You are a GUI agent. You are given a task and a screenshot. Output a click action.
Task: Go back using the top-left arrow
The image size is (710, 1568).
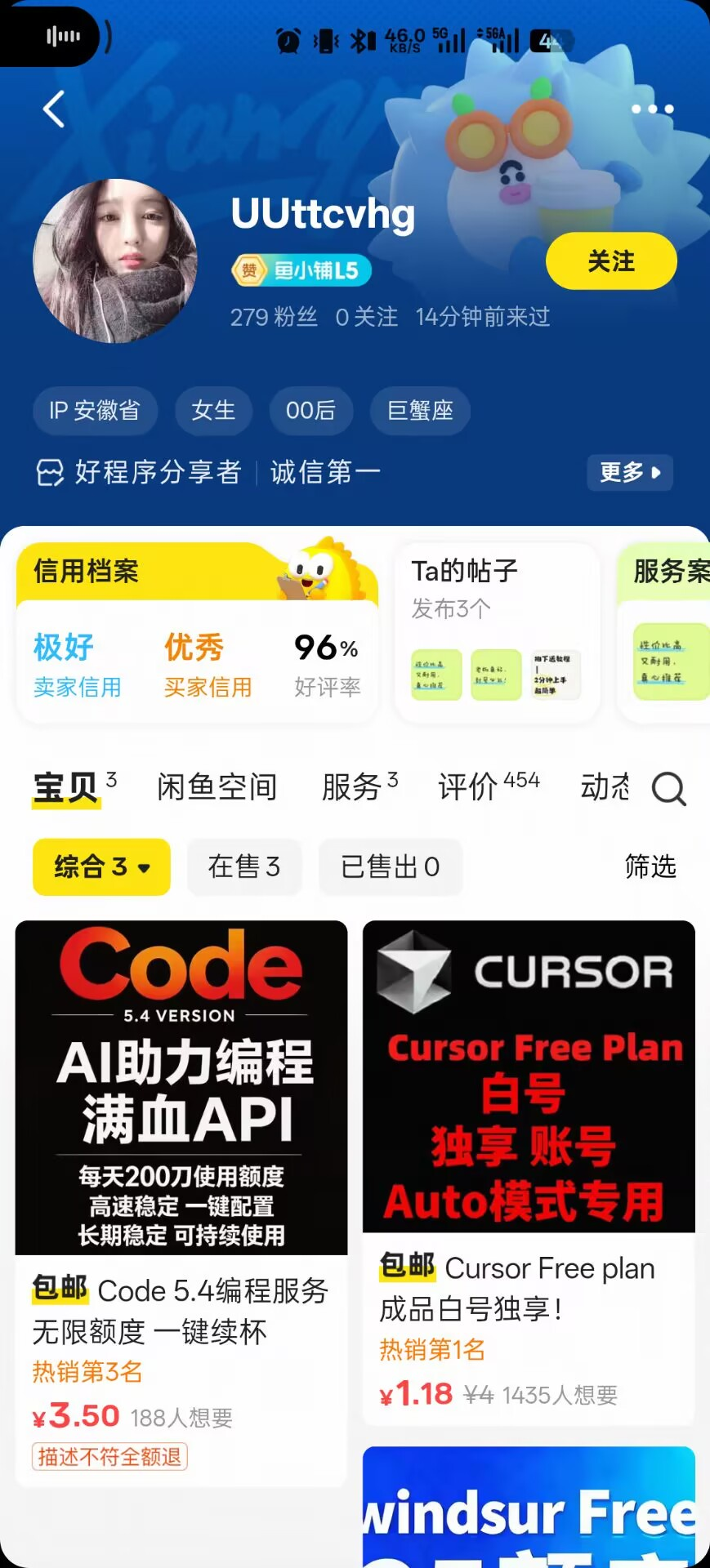coord(54,109)
